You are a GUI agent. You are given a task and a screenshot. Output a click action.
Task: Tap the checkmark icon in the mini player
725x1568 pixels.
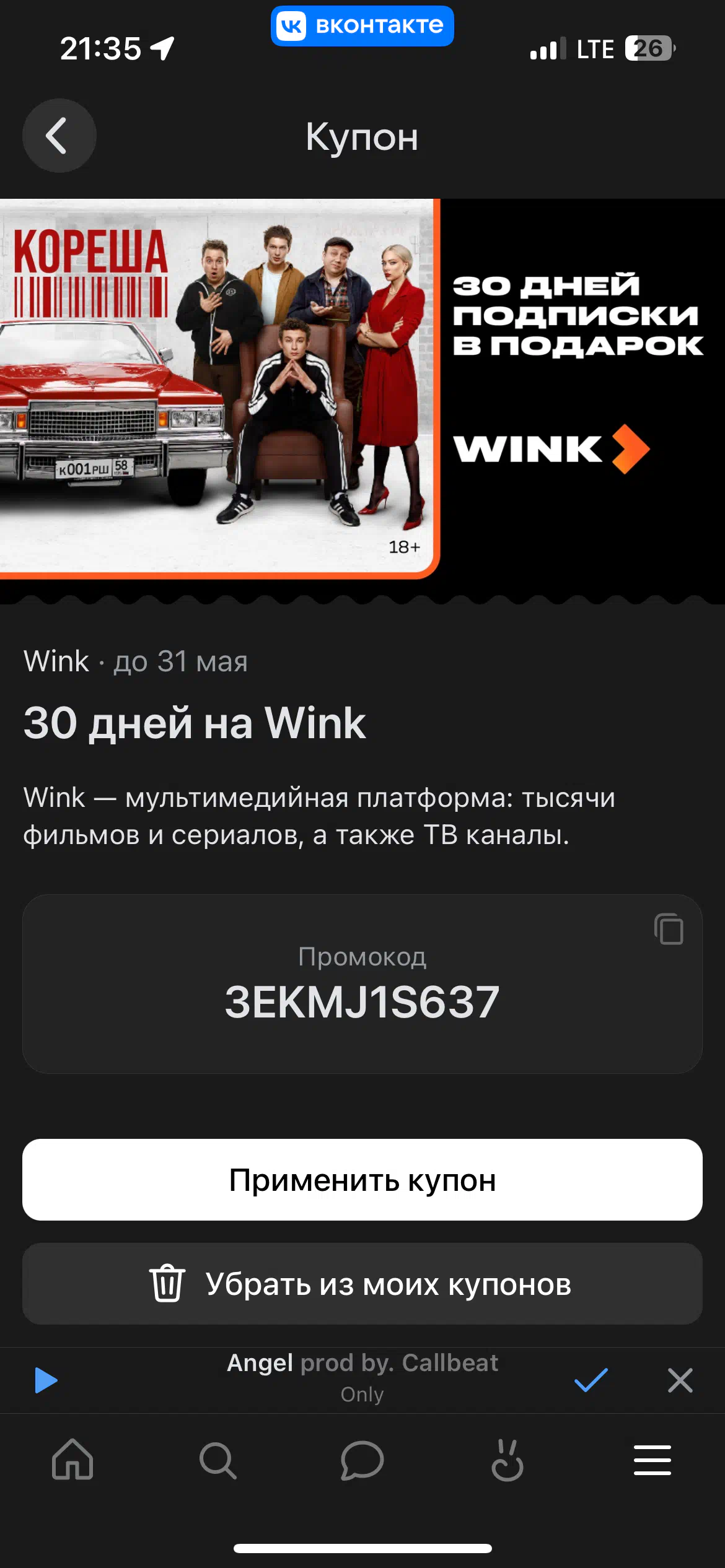pos(591,1380)
